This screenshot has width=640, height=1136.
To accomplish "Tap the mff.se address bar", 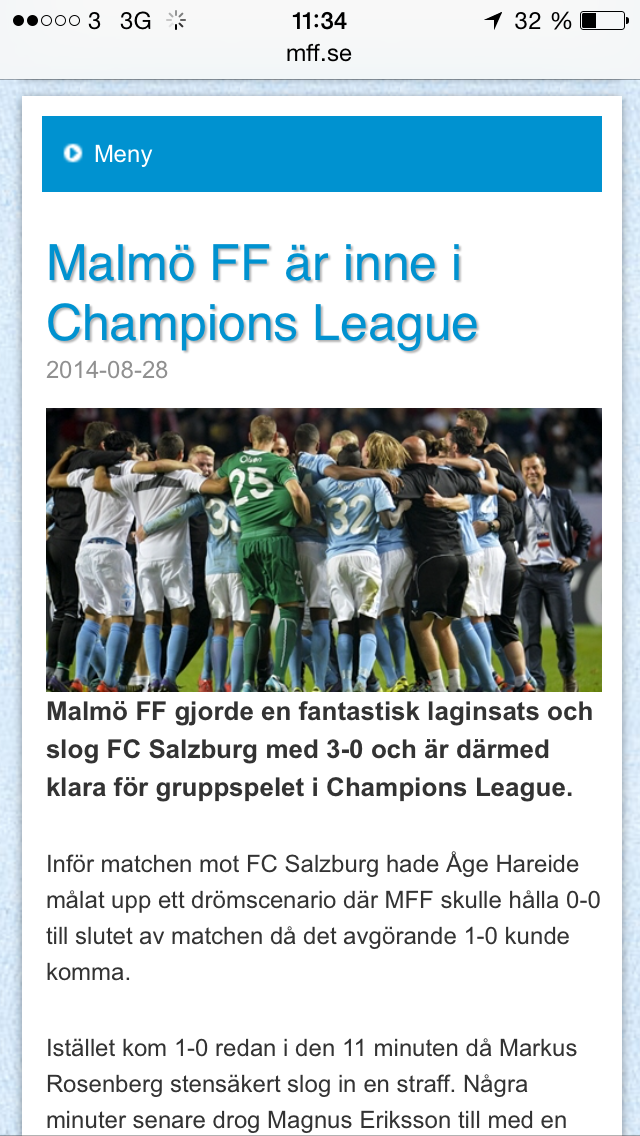I will [x=319, y=53].
